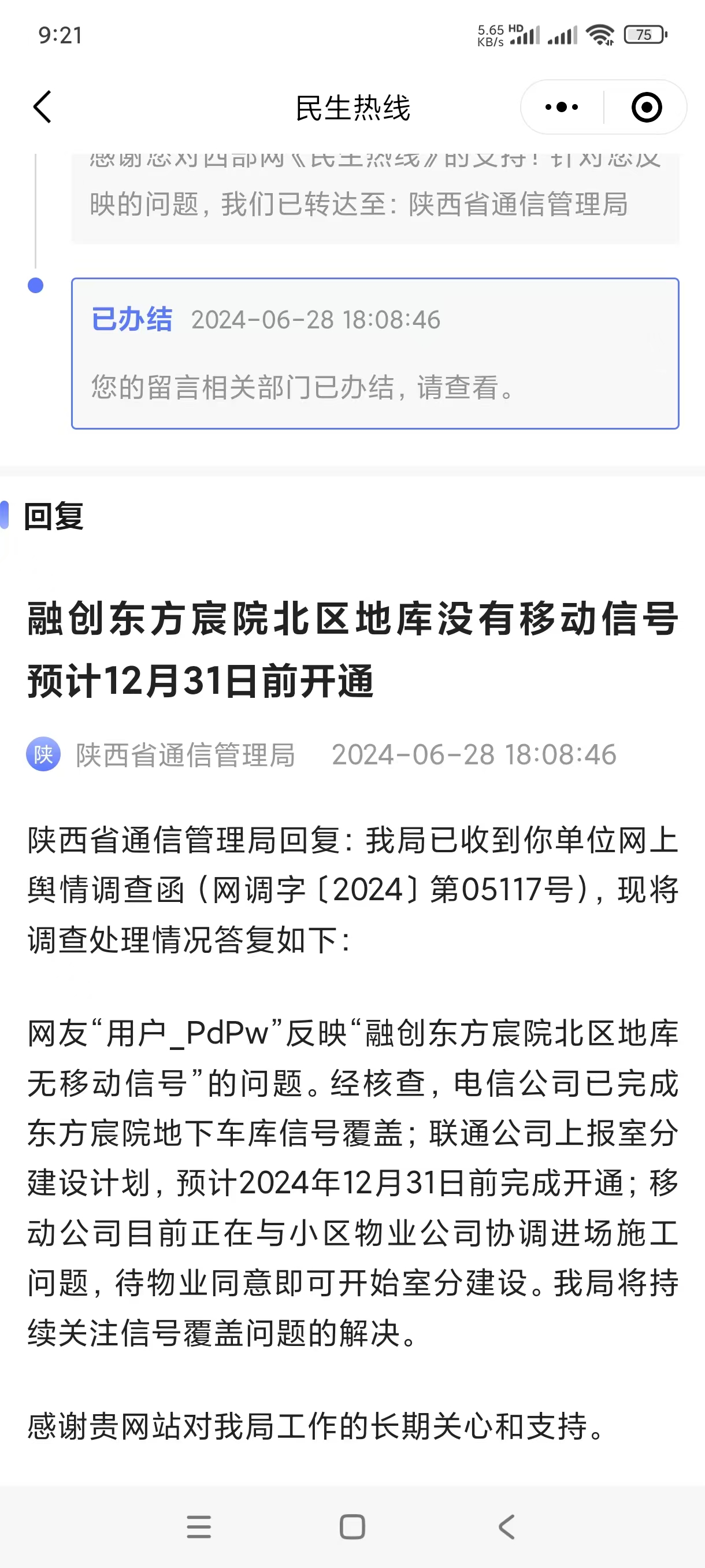
Task: Go back from the 民生热线 page
Action: pos(43,108)
